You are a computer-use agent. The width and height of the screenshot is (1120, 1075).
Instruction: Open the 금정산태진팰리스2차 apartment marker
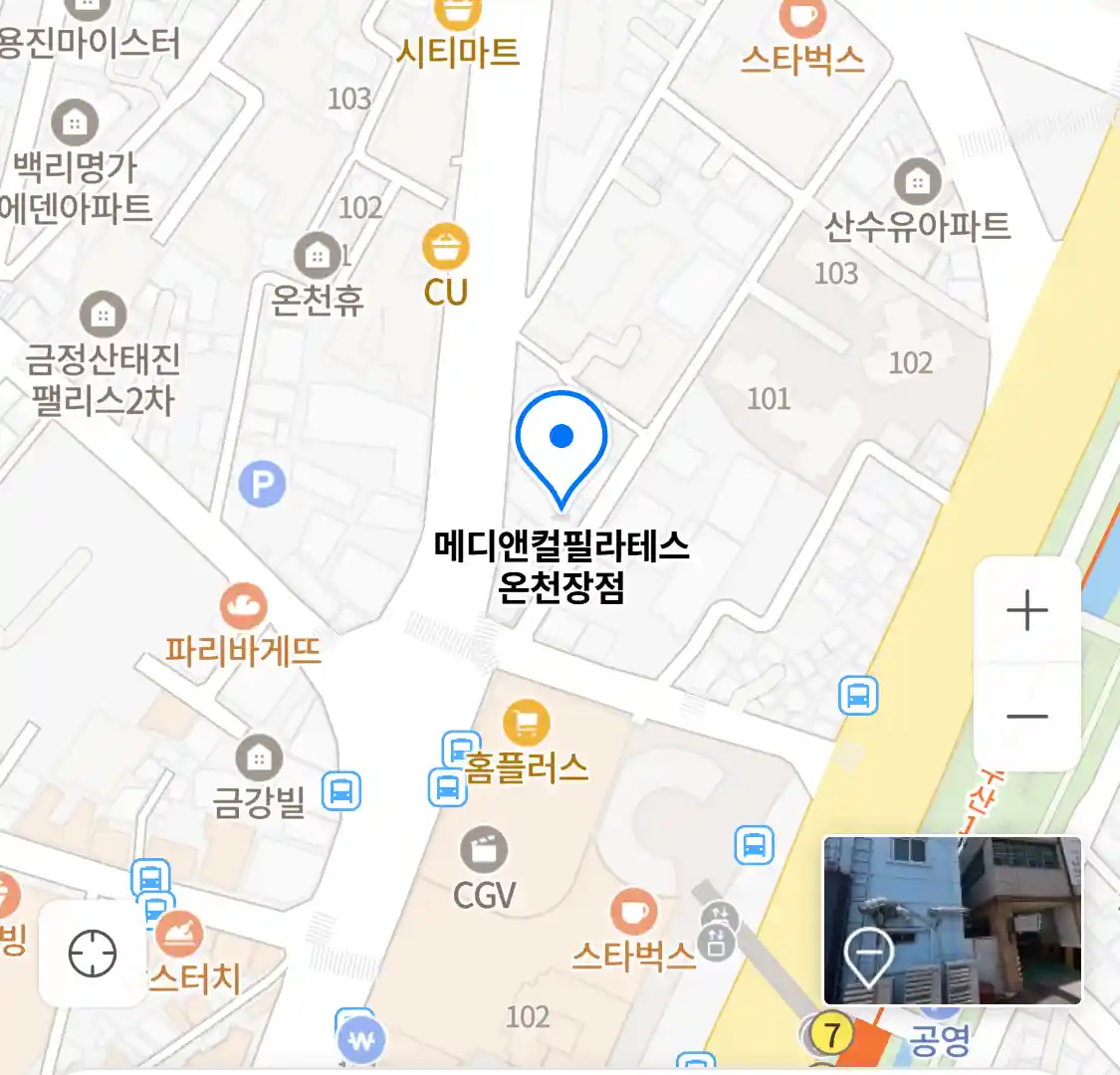(x=103, y=315)
